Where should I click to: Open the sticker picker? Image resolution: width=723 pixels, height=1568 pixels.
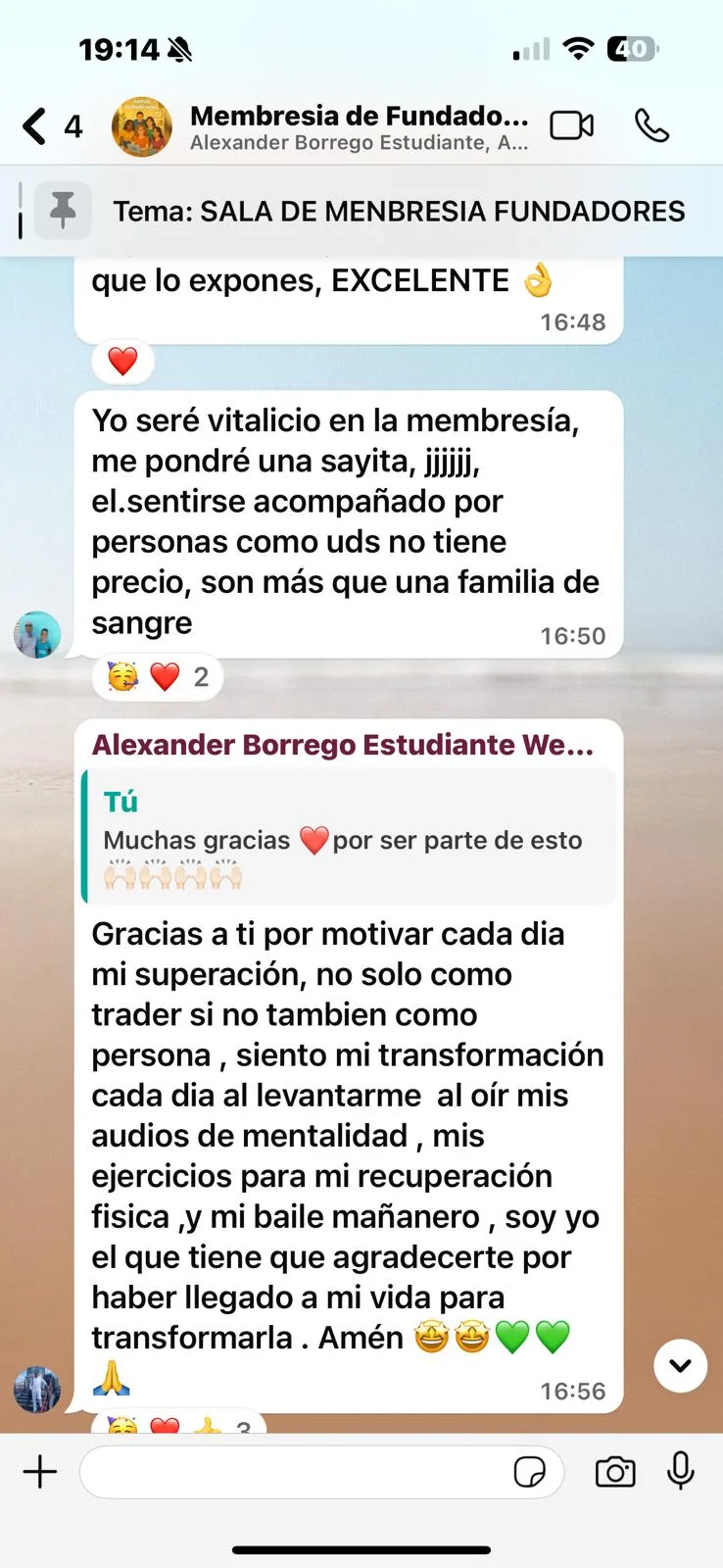point(530,1472)
